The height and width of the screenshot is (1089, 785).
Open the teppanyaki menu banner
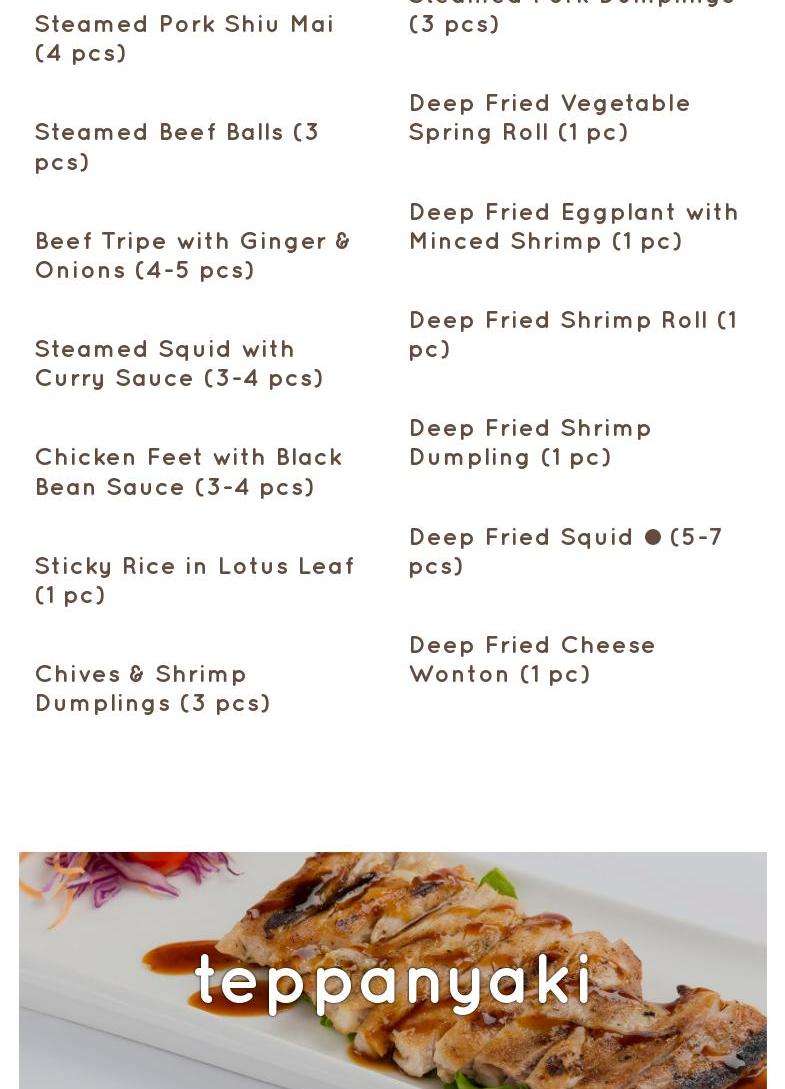pos(392,978)
